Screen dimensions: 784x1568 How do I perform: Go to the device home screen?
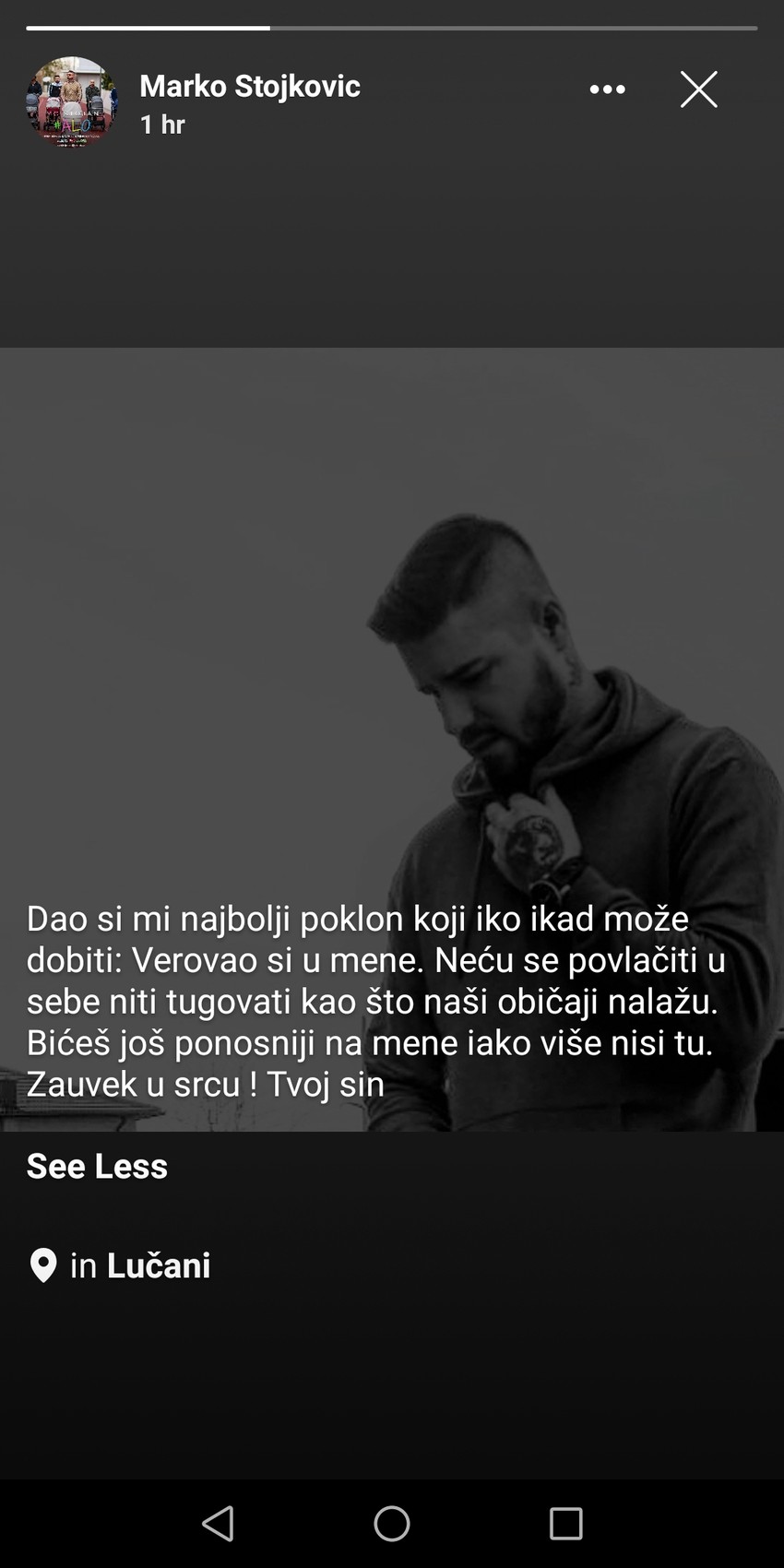pos(392,1524)
